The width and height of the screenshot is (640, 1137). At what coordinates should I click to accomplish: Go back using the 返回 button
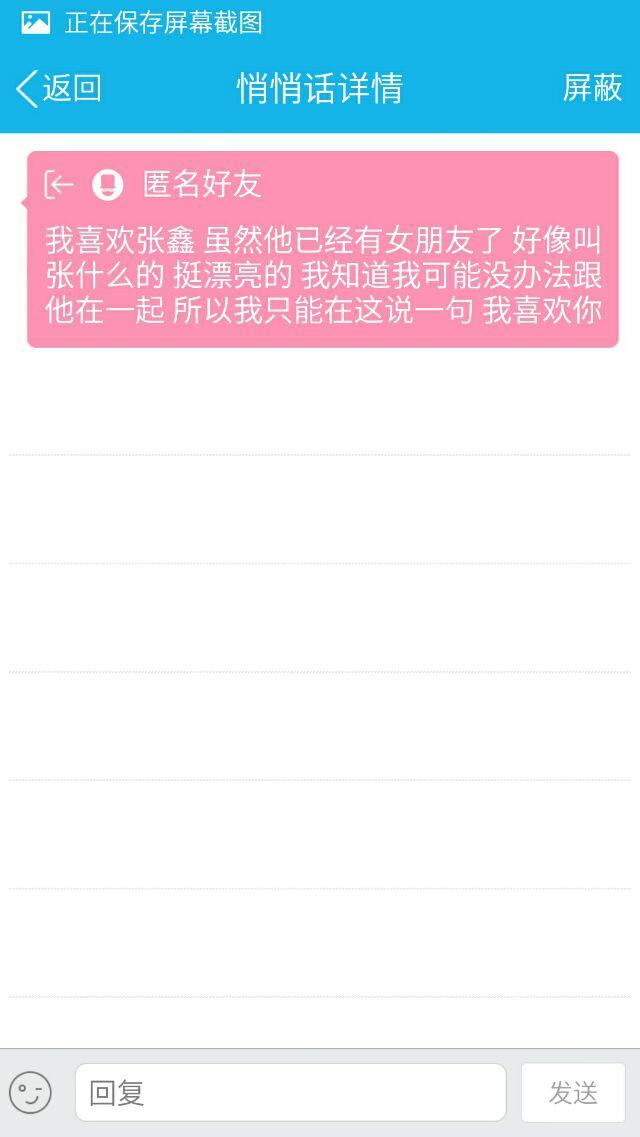tap(59, 89)
